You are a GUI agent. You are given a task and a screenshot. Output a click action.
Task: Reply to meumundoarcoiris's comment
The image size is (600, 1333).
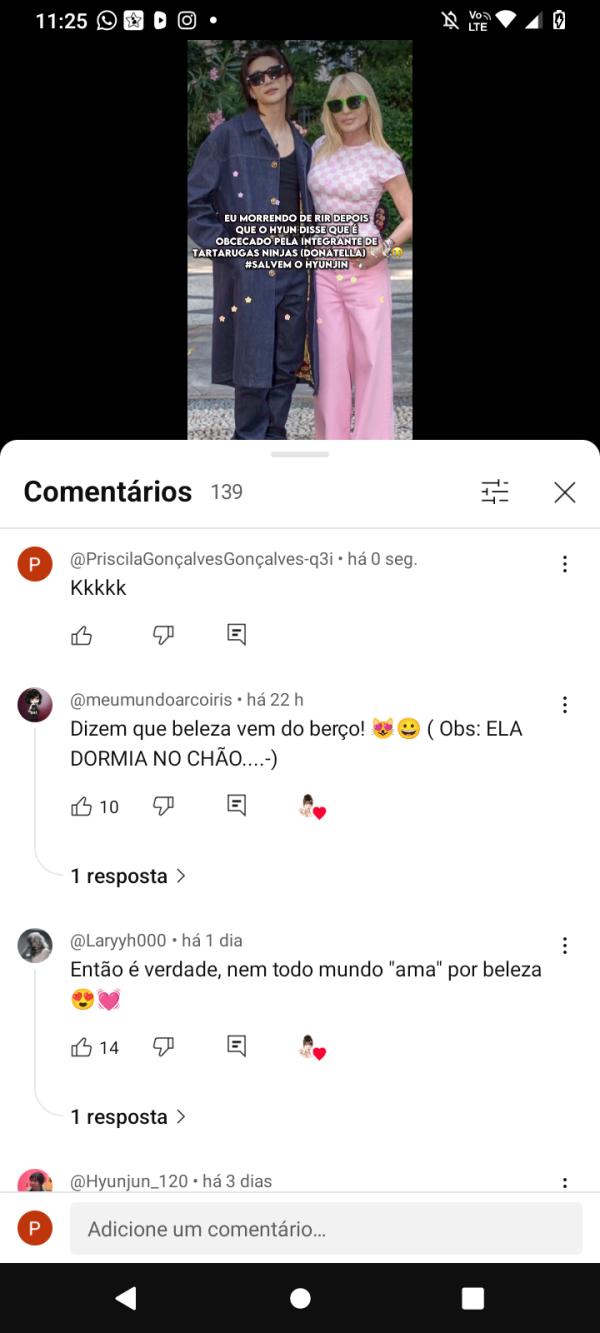(x=237, y=806)
